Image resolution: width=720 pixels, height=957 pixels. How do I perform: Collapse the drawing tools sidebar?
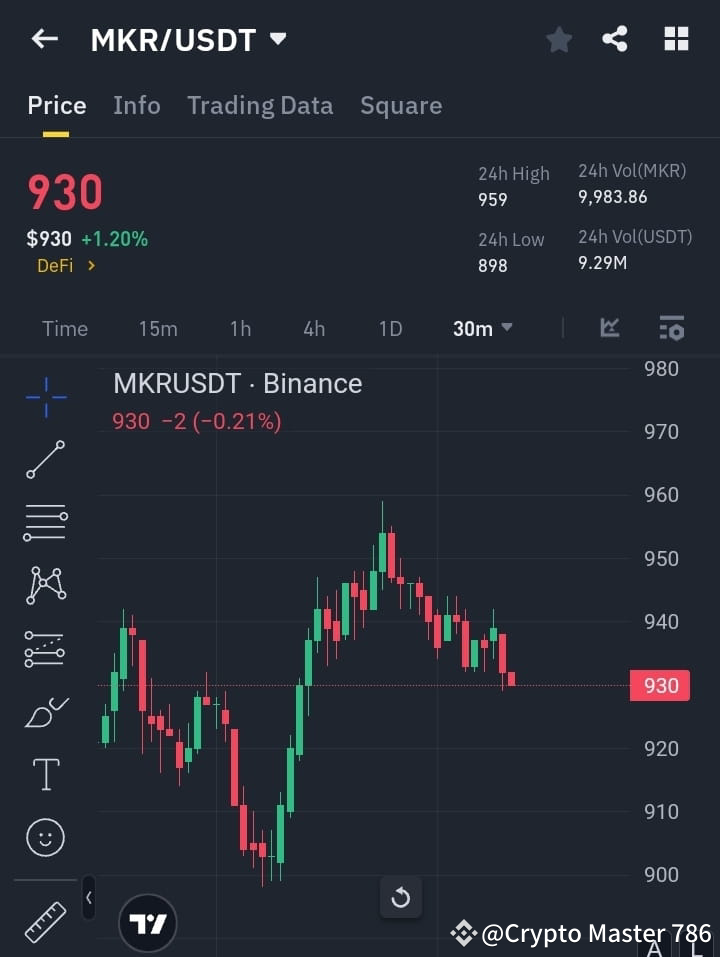(88, 898)
